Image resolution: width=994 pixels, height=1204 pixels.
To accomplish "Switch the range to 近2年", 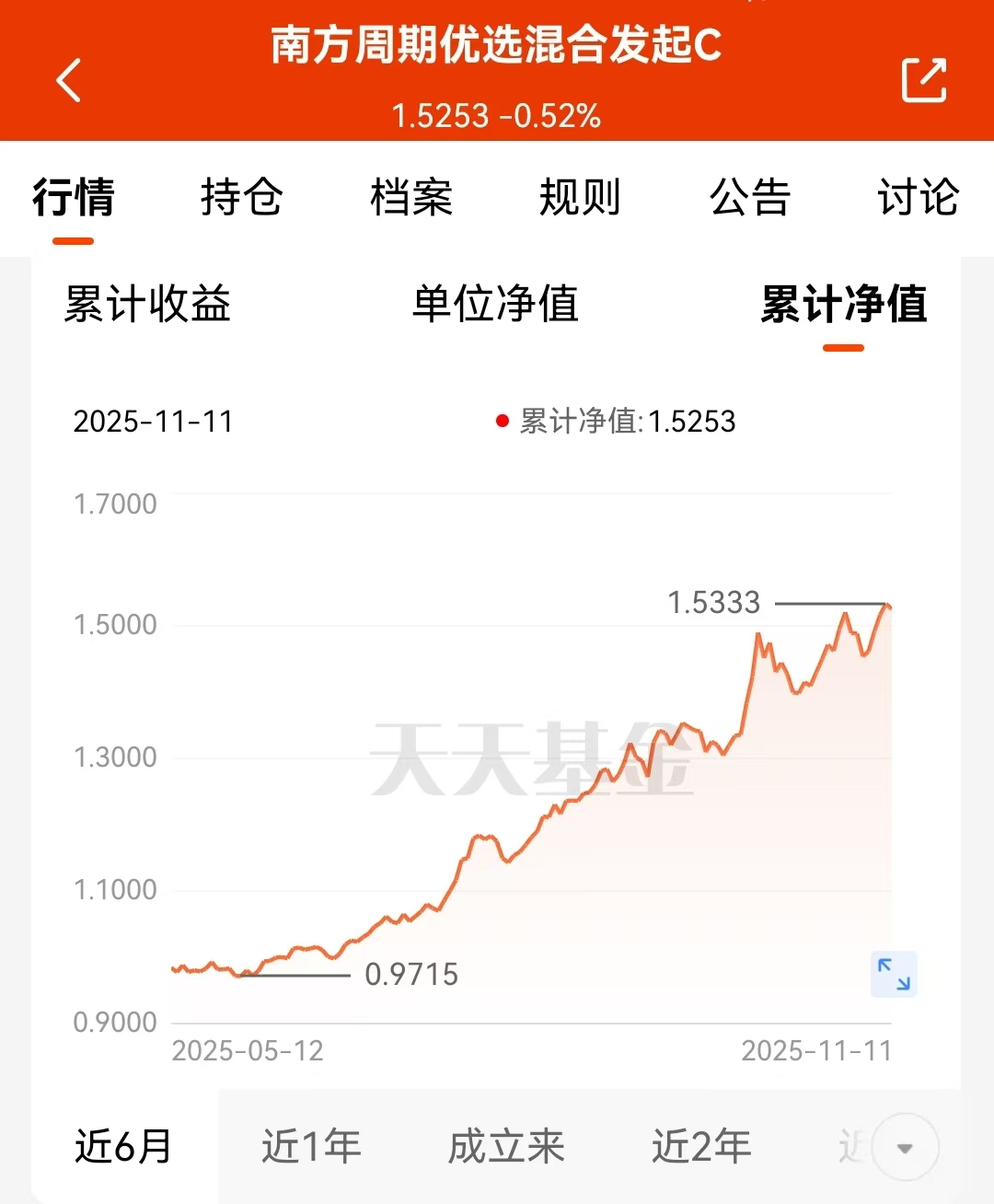I will click(x=701, y=1147).
